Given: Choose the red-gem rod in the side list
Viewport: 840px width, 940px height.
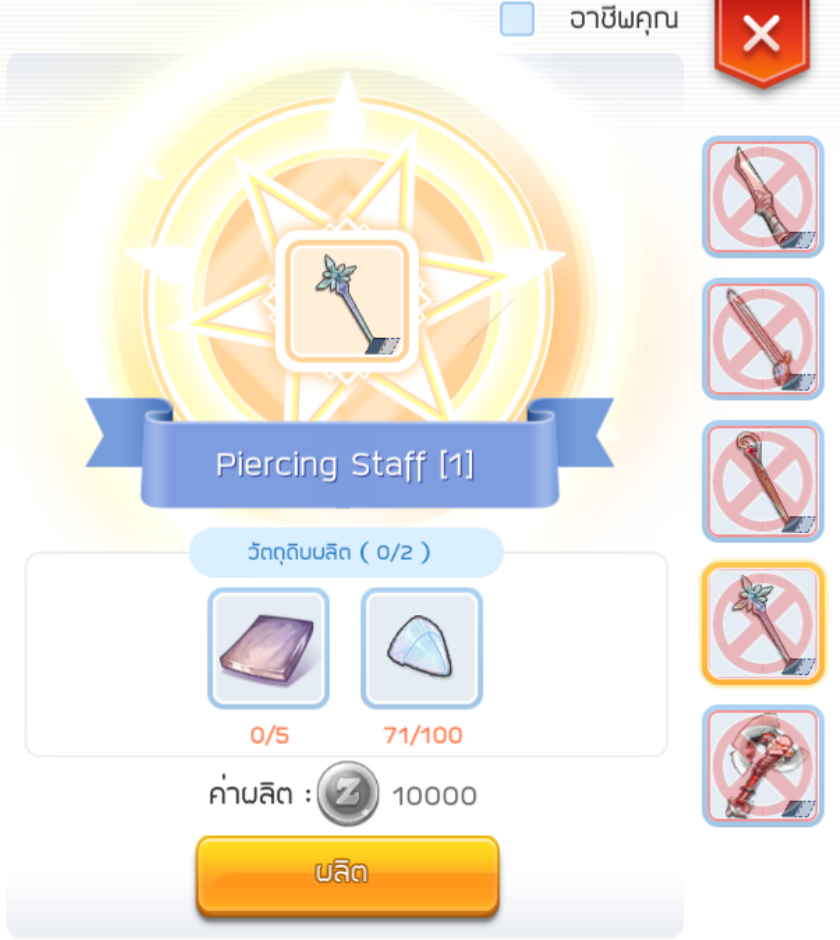Looking at the screenshot, I should pos(763,481).
